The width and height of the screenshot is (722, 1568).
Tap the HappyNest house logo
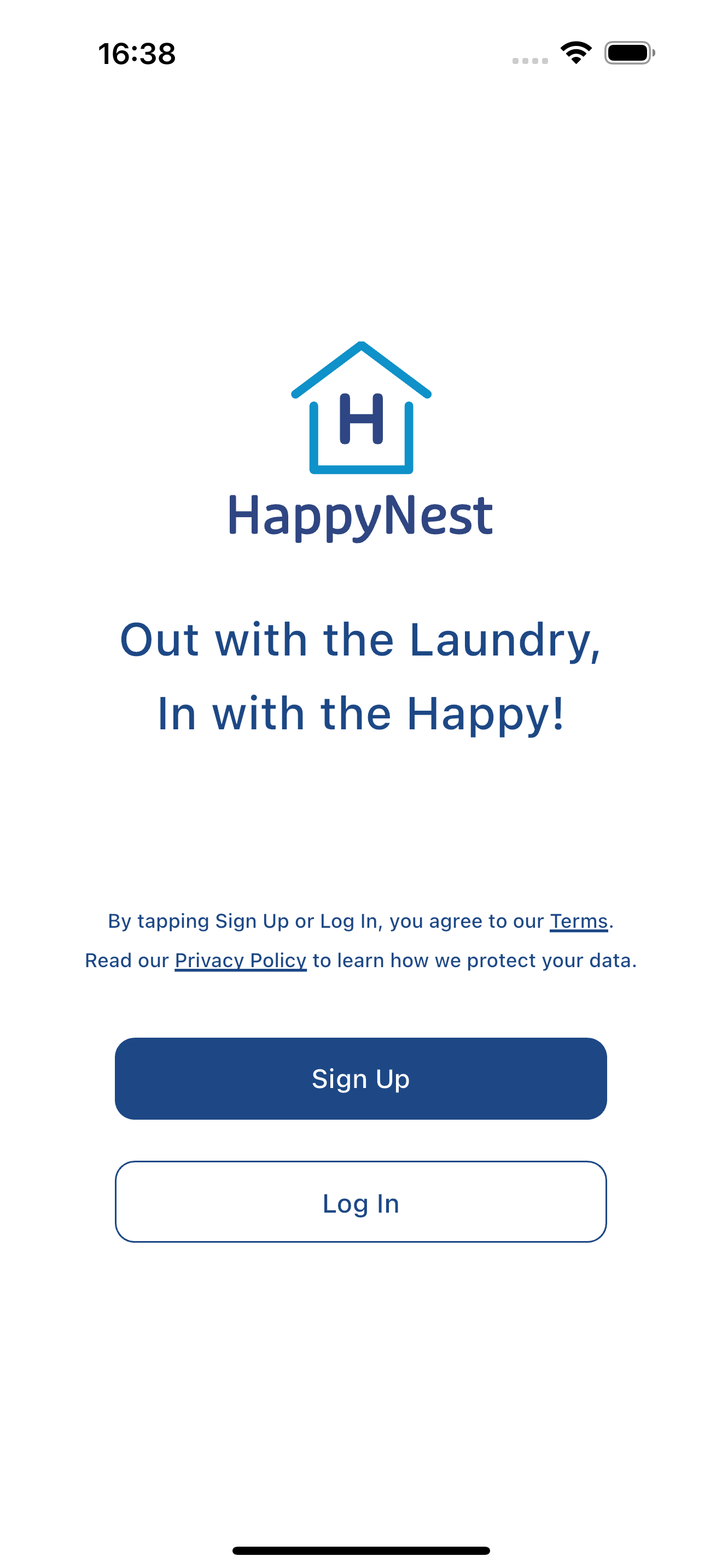tap(360, 407)
